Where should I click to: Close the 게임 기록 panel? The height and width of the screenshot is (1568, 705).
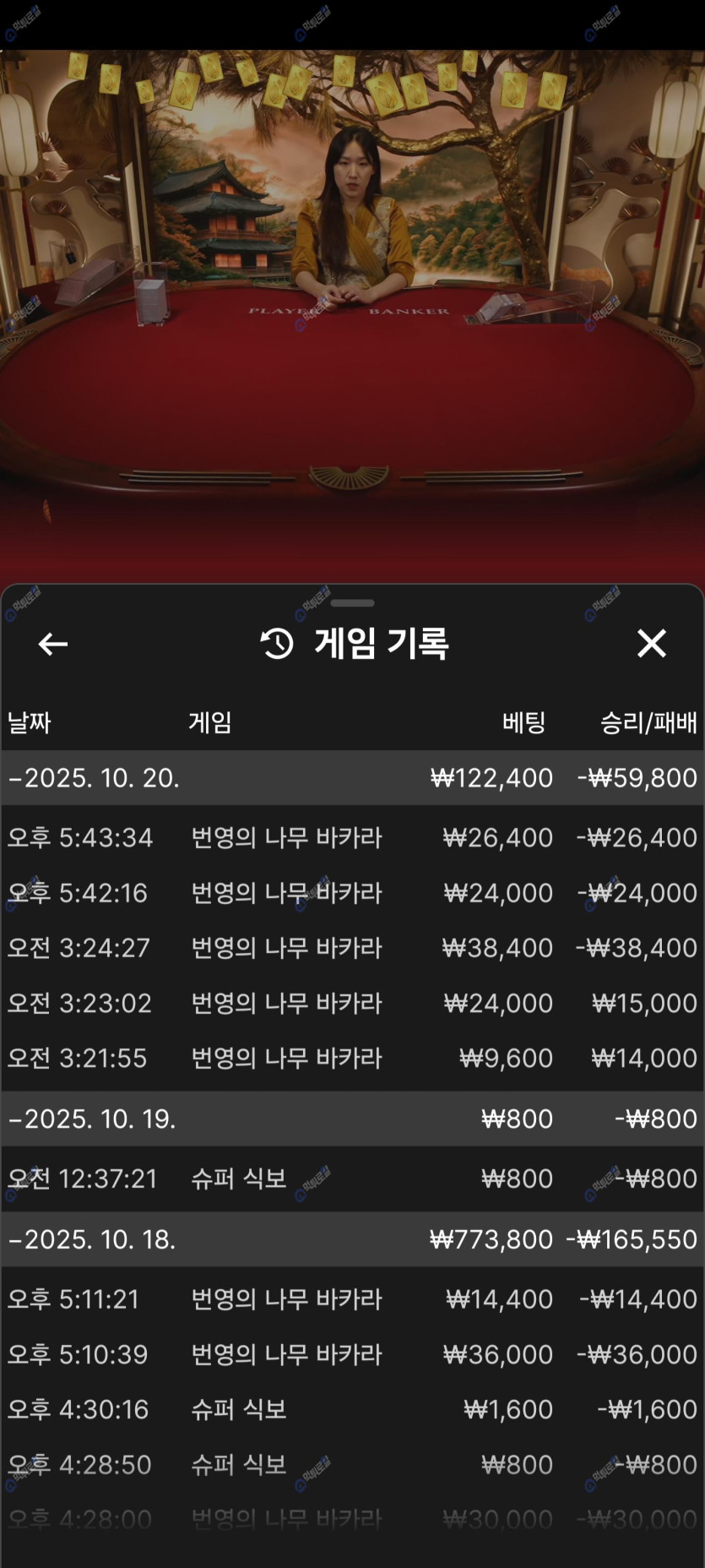[651, 644]
